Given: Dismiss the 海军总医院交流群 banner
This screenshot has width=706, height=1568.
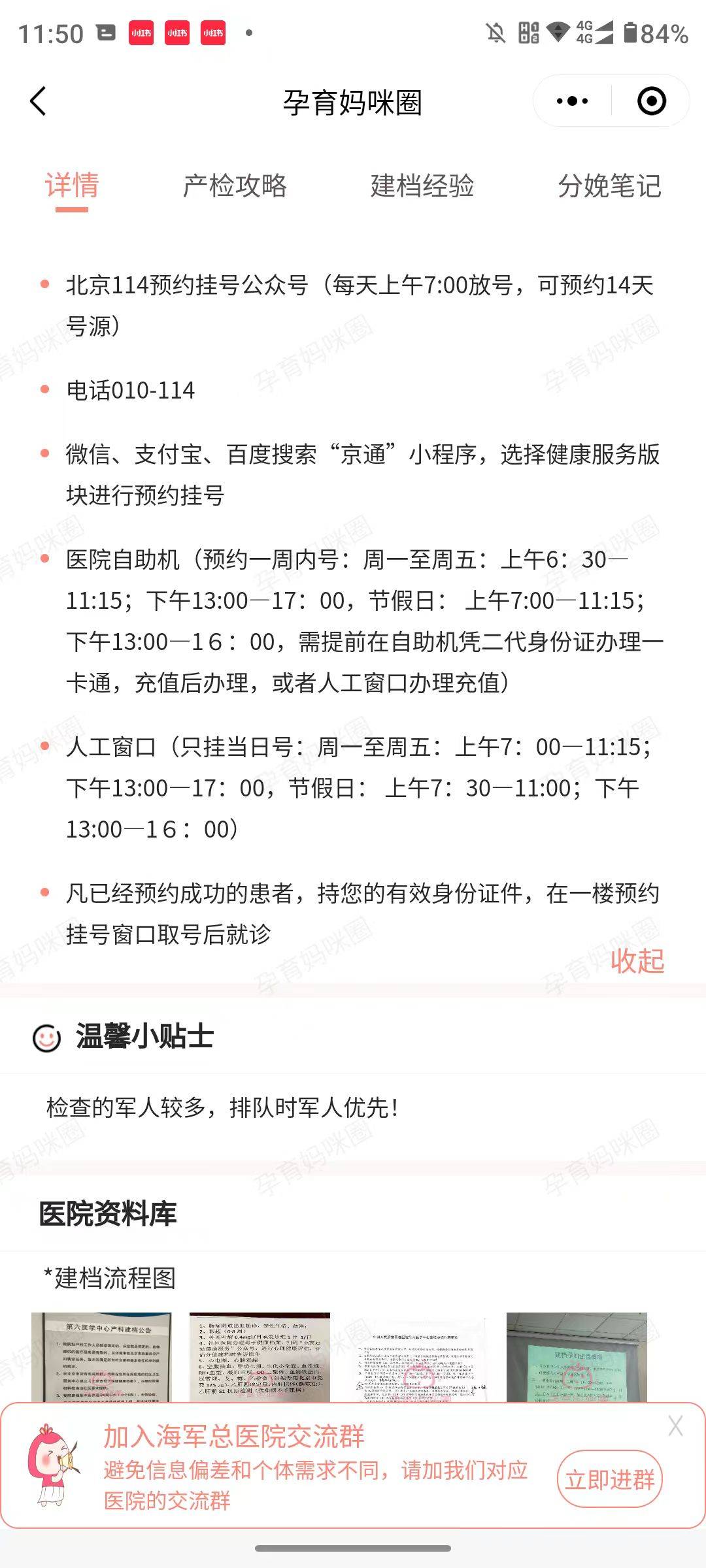Looking at the screenshot, I should 675,1426.
